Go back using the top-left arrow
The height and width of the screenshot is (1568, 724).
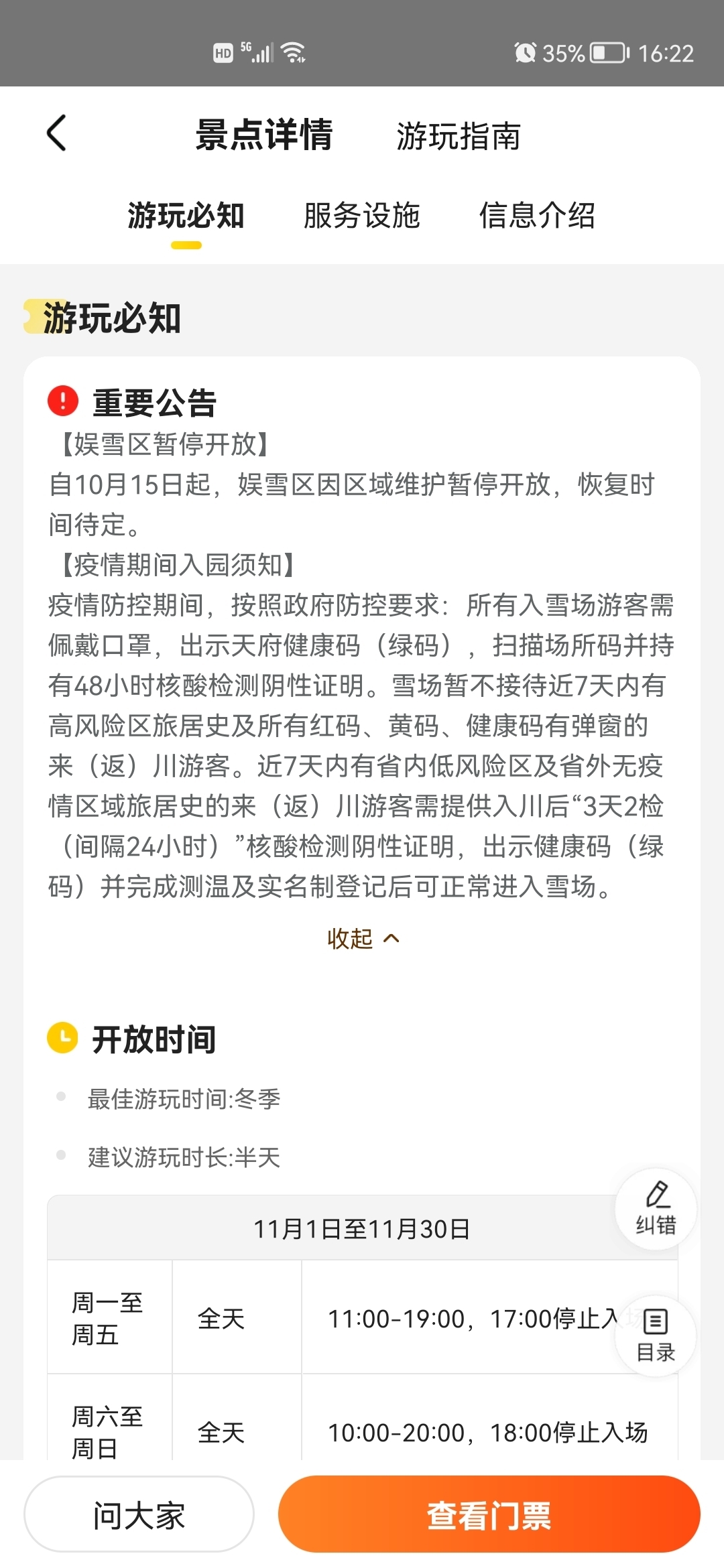click(57, 133)
